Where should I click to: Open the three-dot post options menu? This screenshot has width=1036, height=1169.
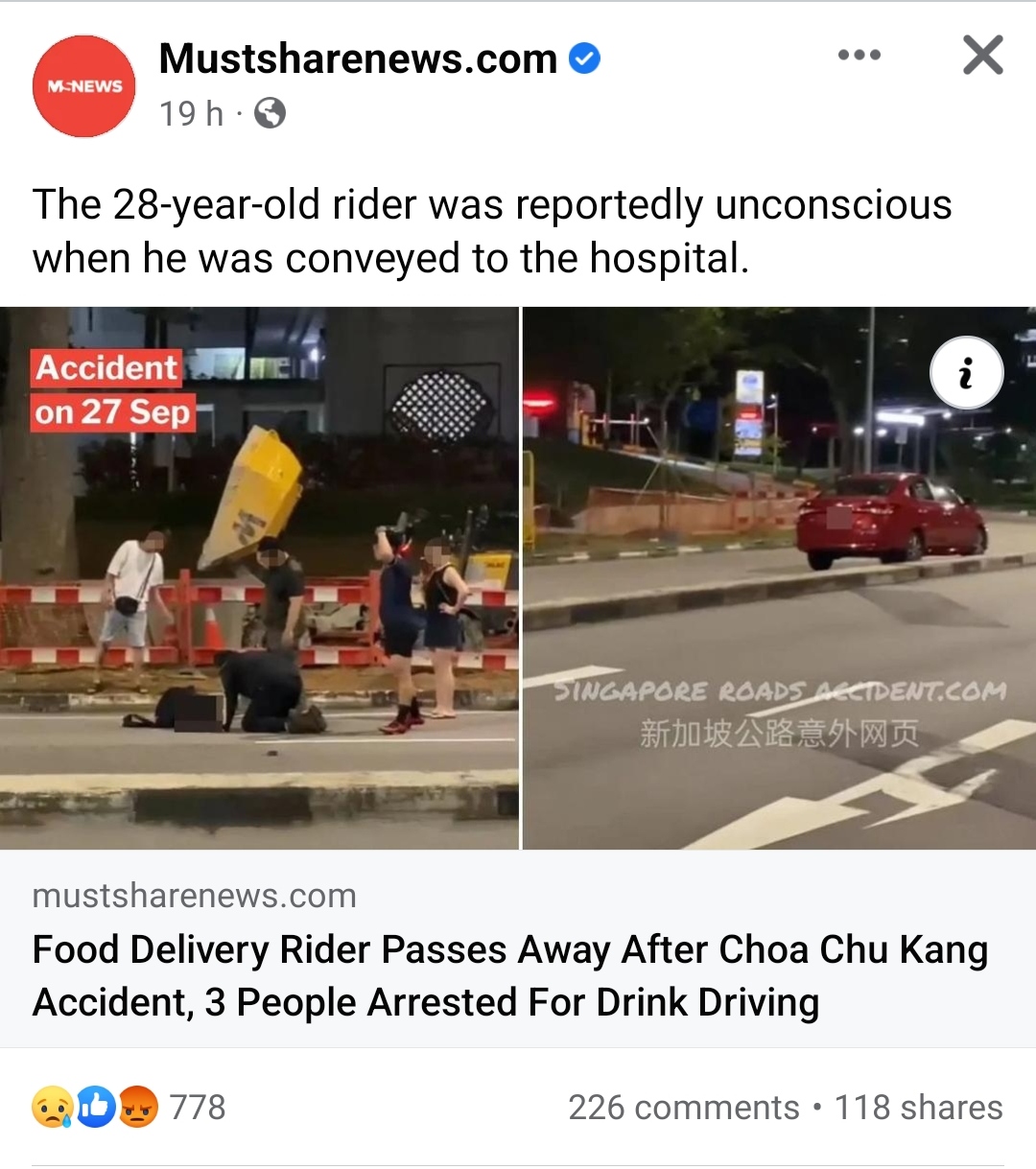click(859, 56)
